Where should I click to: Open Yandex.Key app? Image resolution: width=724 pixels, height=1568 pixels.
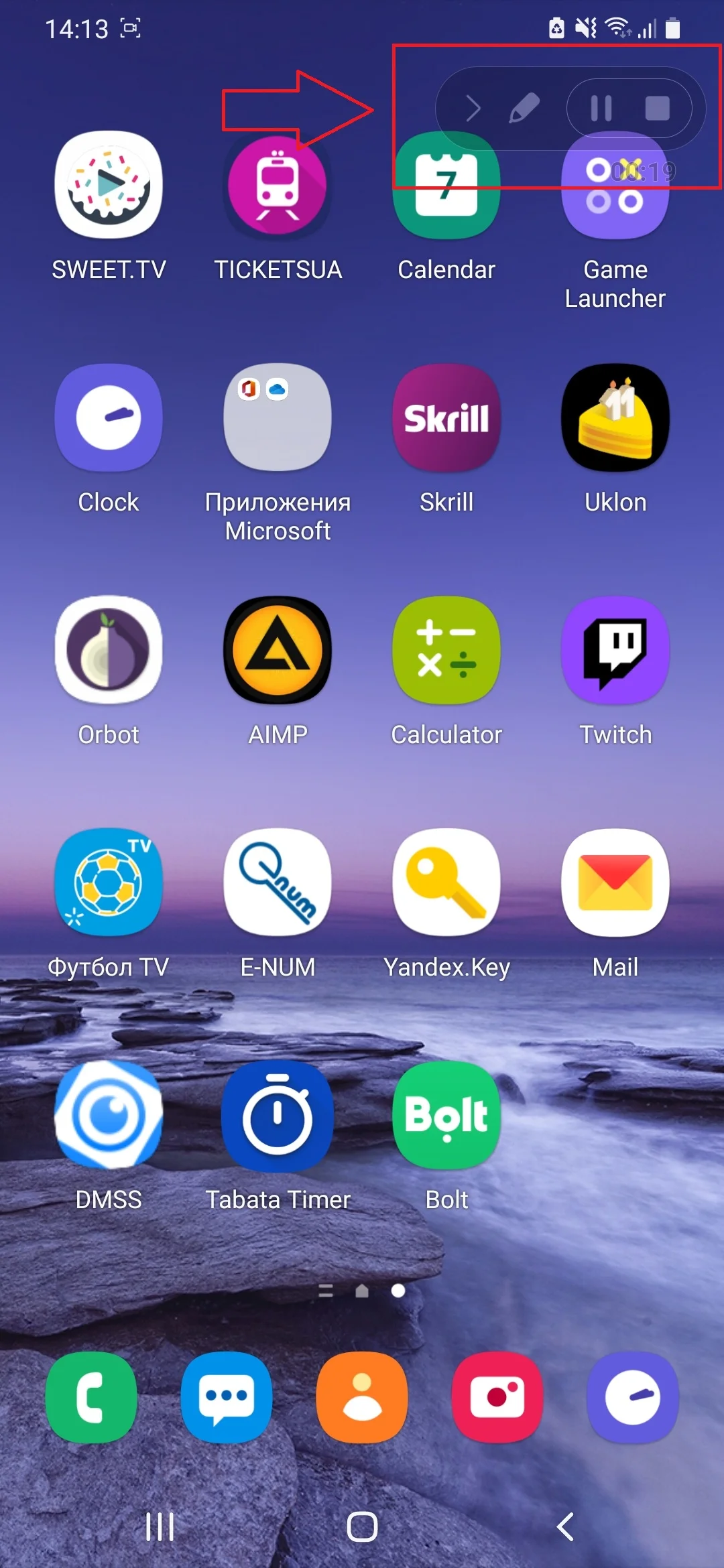[446, 883]
